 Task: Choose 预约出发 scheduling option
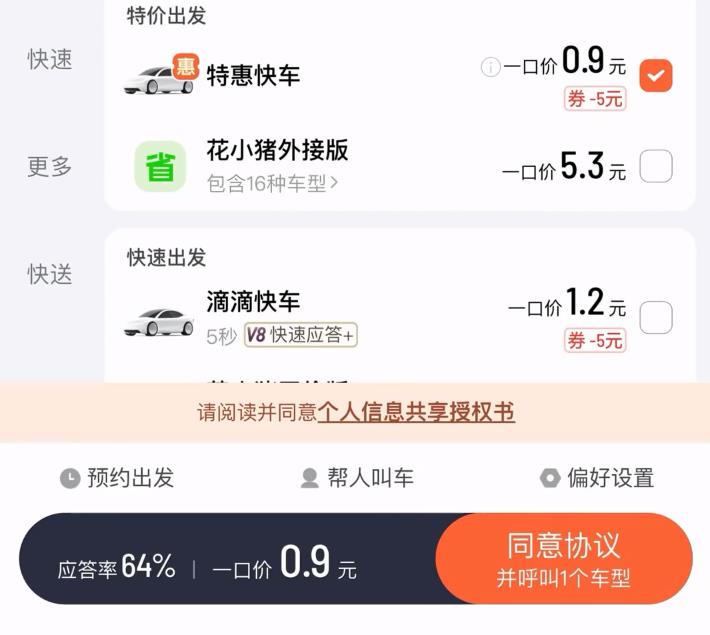pyautogui.click(x=117, y=478)
